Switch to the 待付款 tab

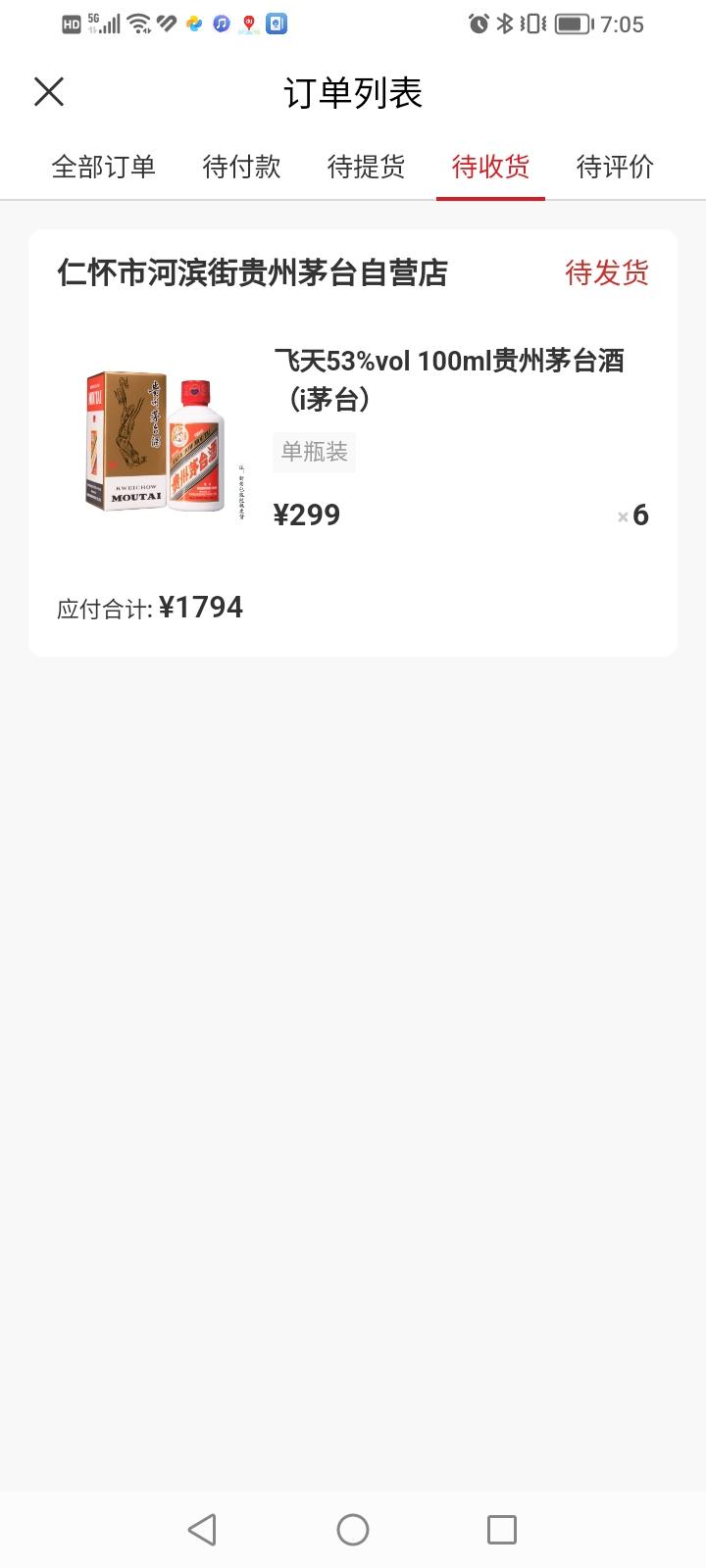[241, 167]
